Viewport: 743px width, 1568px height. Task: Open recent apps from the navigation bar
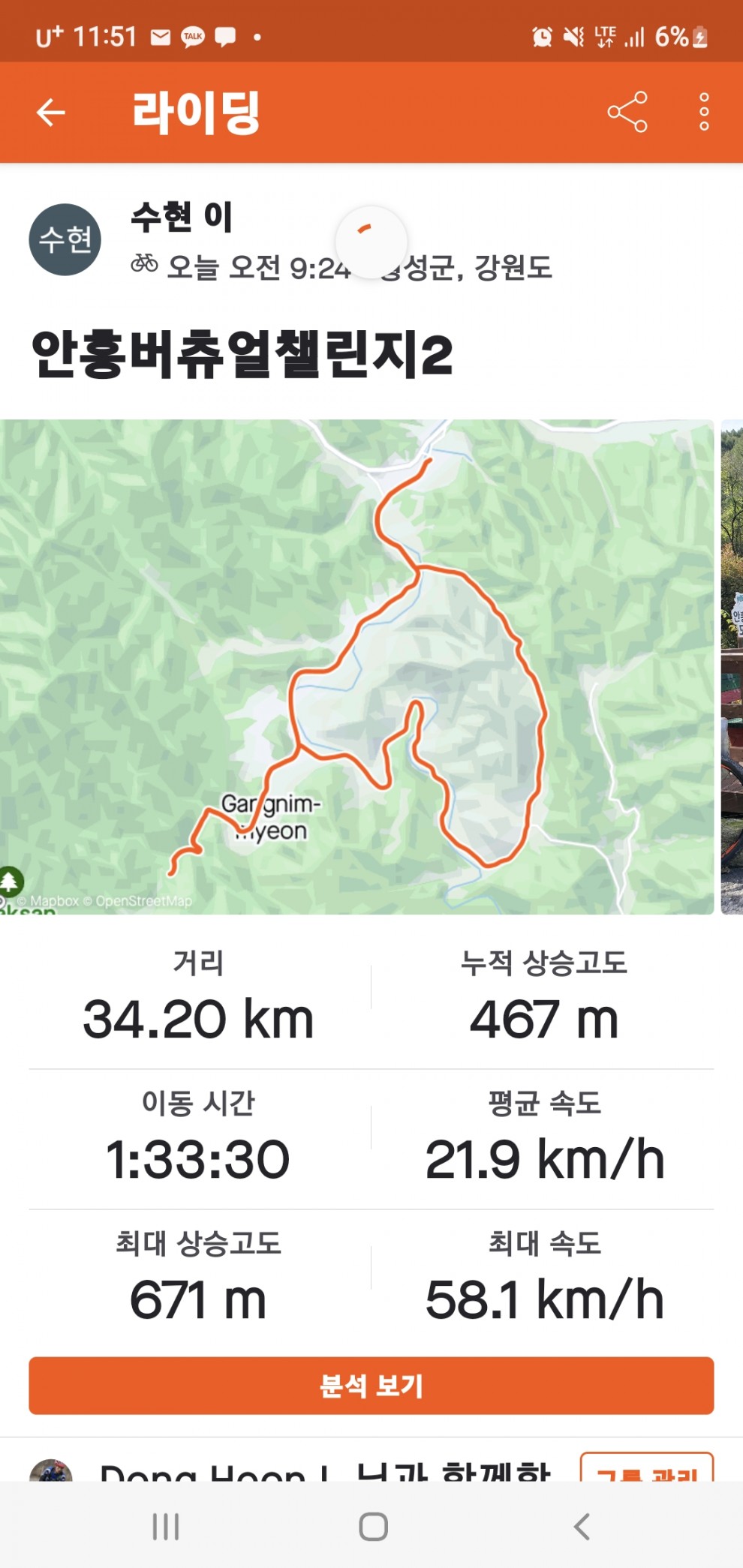coord(166,1526)
